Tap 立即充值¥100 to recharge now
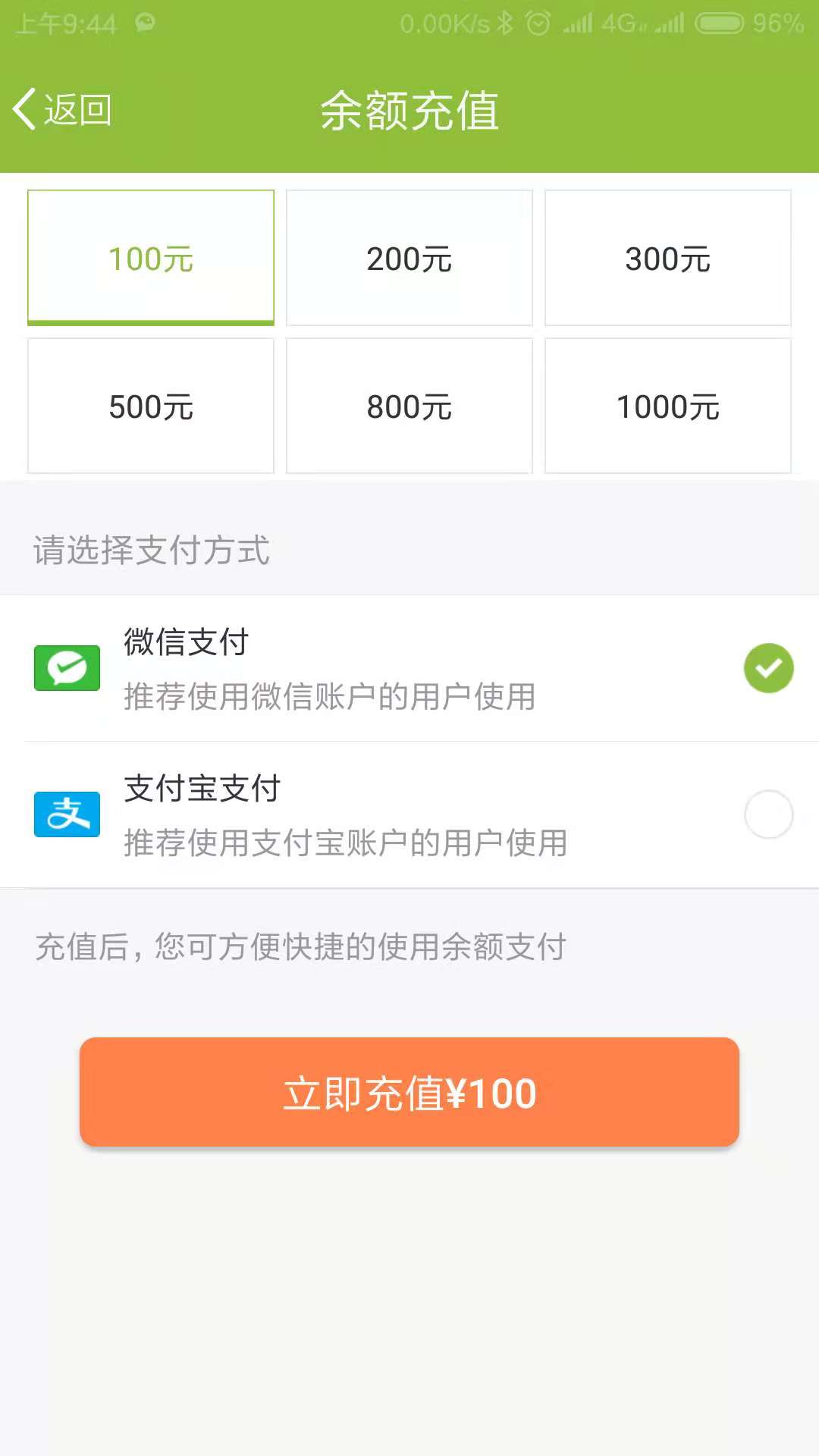Image resolution: width=819 pixels, height=1456 pixels. pos(409,1092)
